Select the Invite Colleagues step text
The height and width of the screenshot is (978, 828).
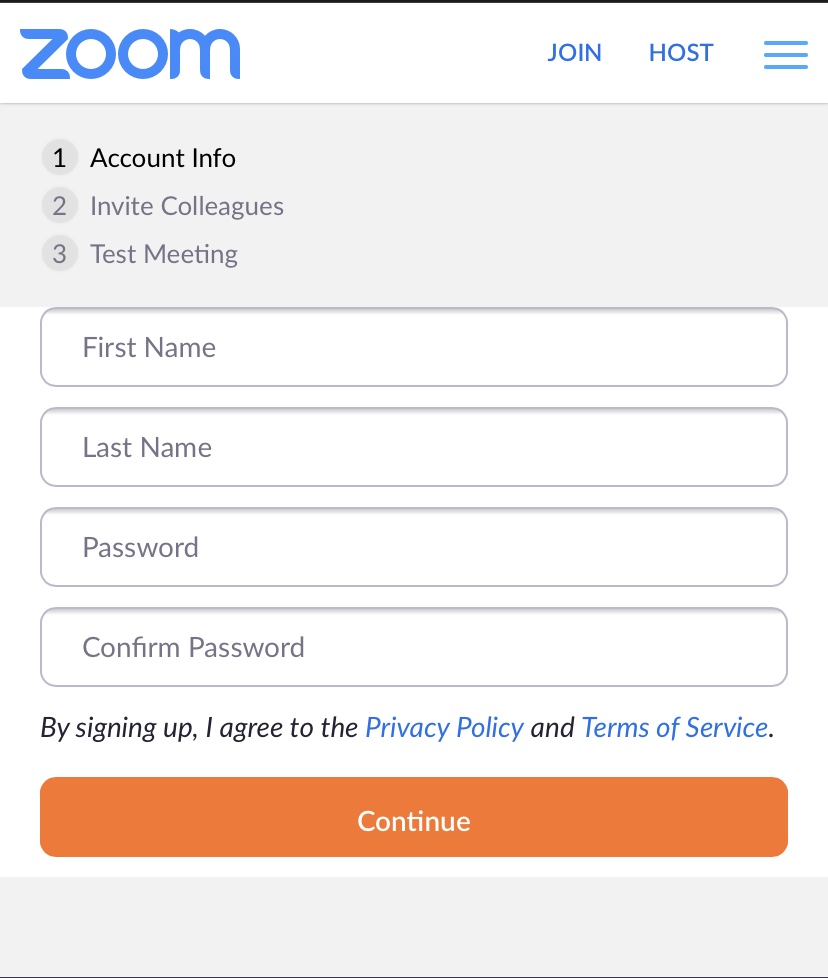click(x=187, y=205)
